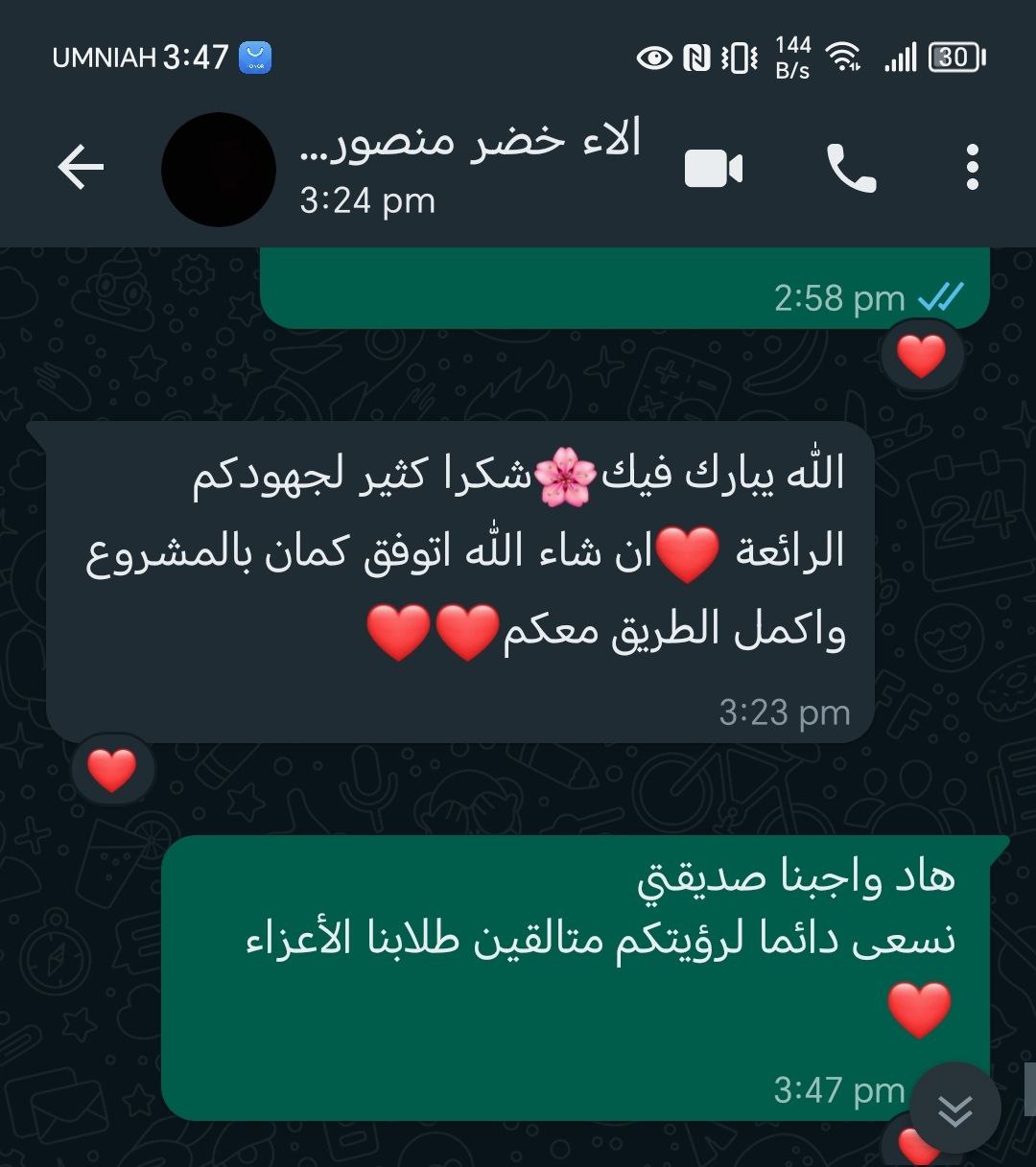Start a voice call
This screenshot has height=1167, width=1036.
[851, 170]
